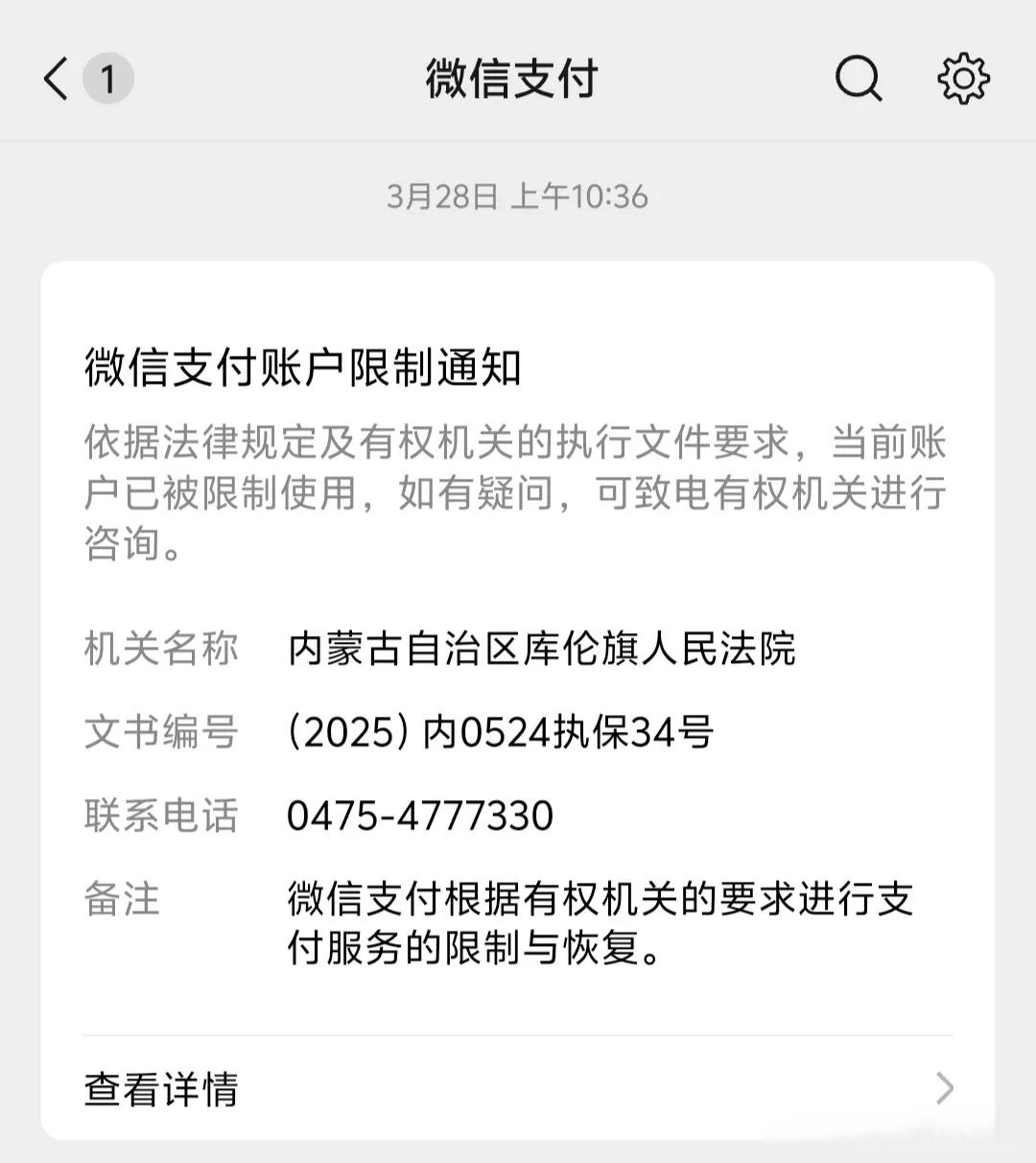Click the unread count badge showing 1

coord(108,80)
